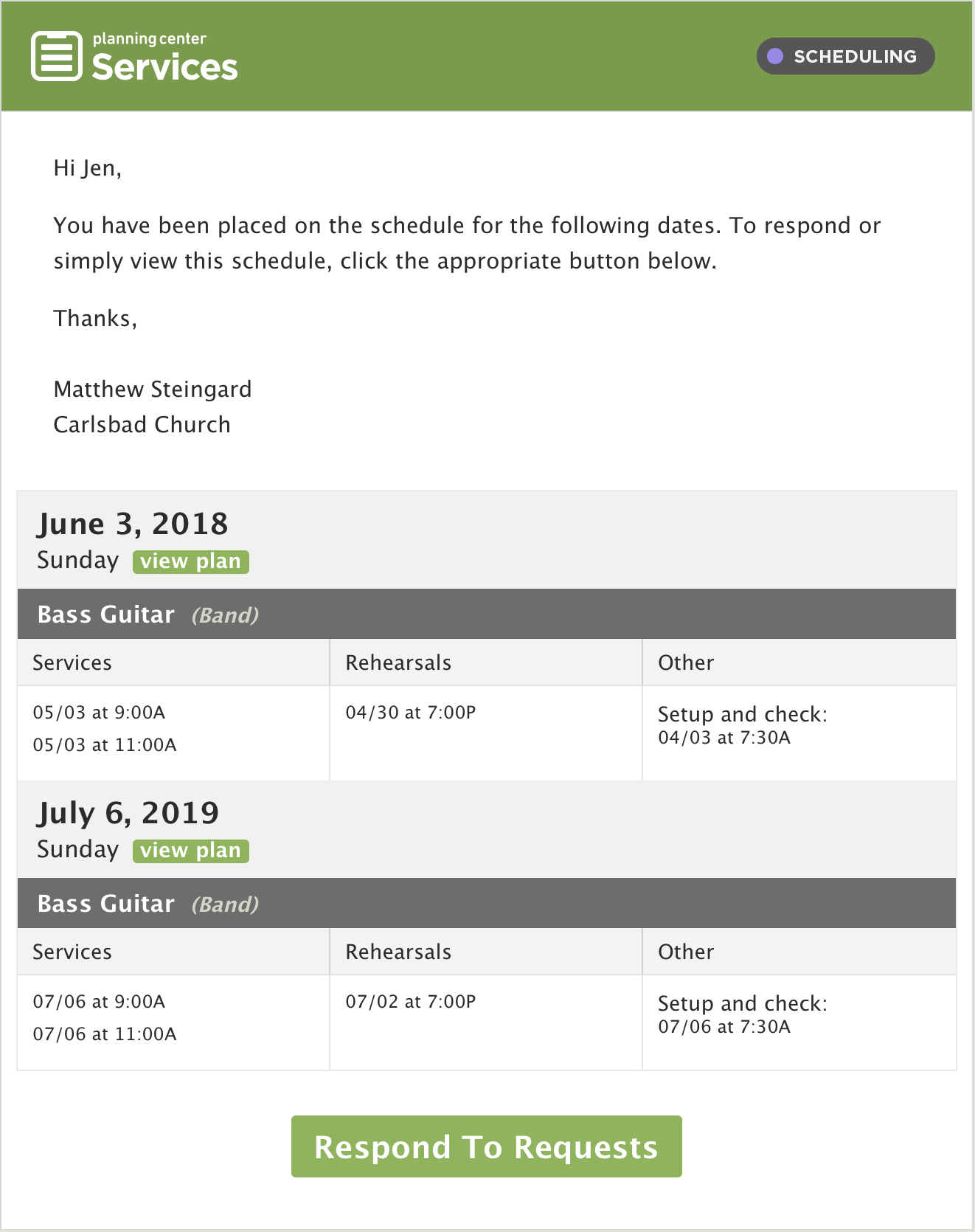The width and height of the screenshot is (975, 1232).
Task: Select the July 6, 2019 date heading
Action: pyautogui.click(x=128, y=813)
